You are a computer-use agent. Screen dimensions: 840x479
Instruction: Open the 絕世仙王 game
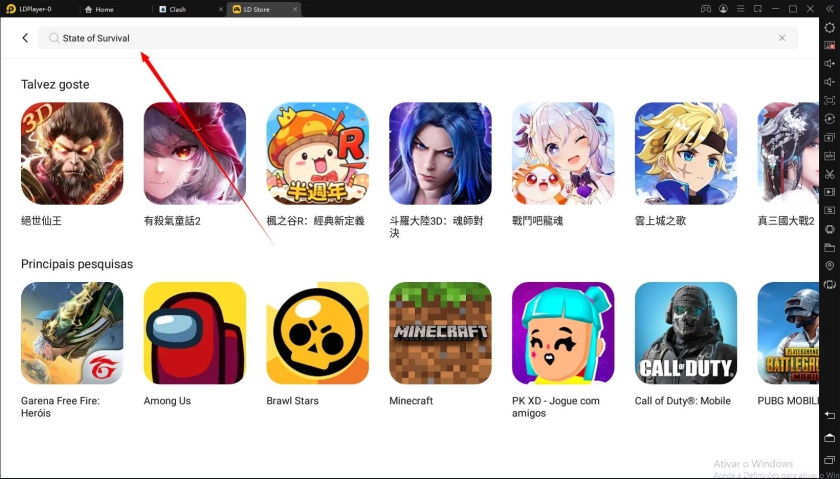[x=72, y=153]
